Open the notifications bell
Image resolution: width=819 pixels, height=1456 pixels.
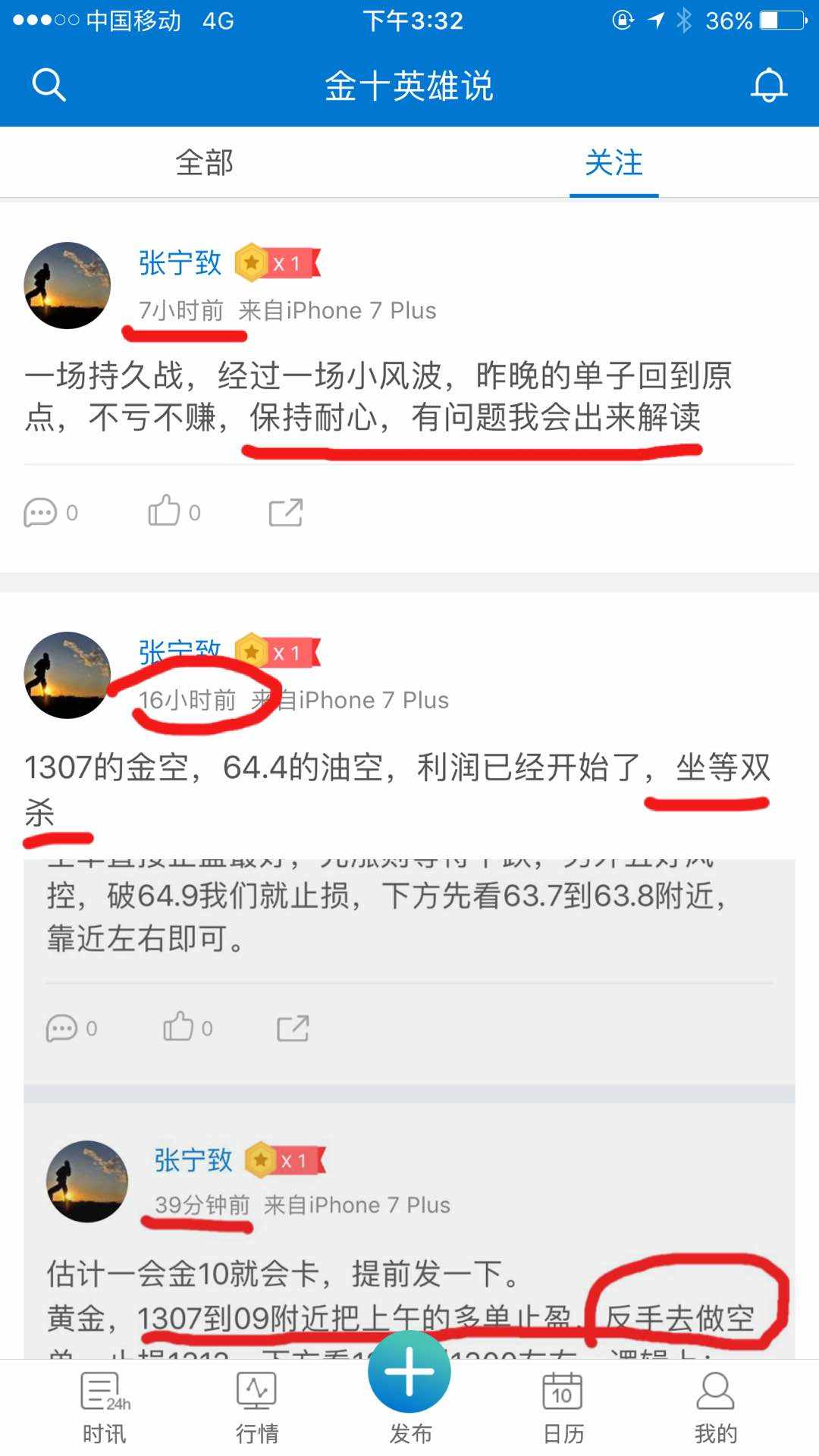768,84
